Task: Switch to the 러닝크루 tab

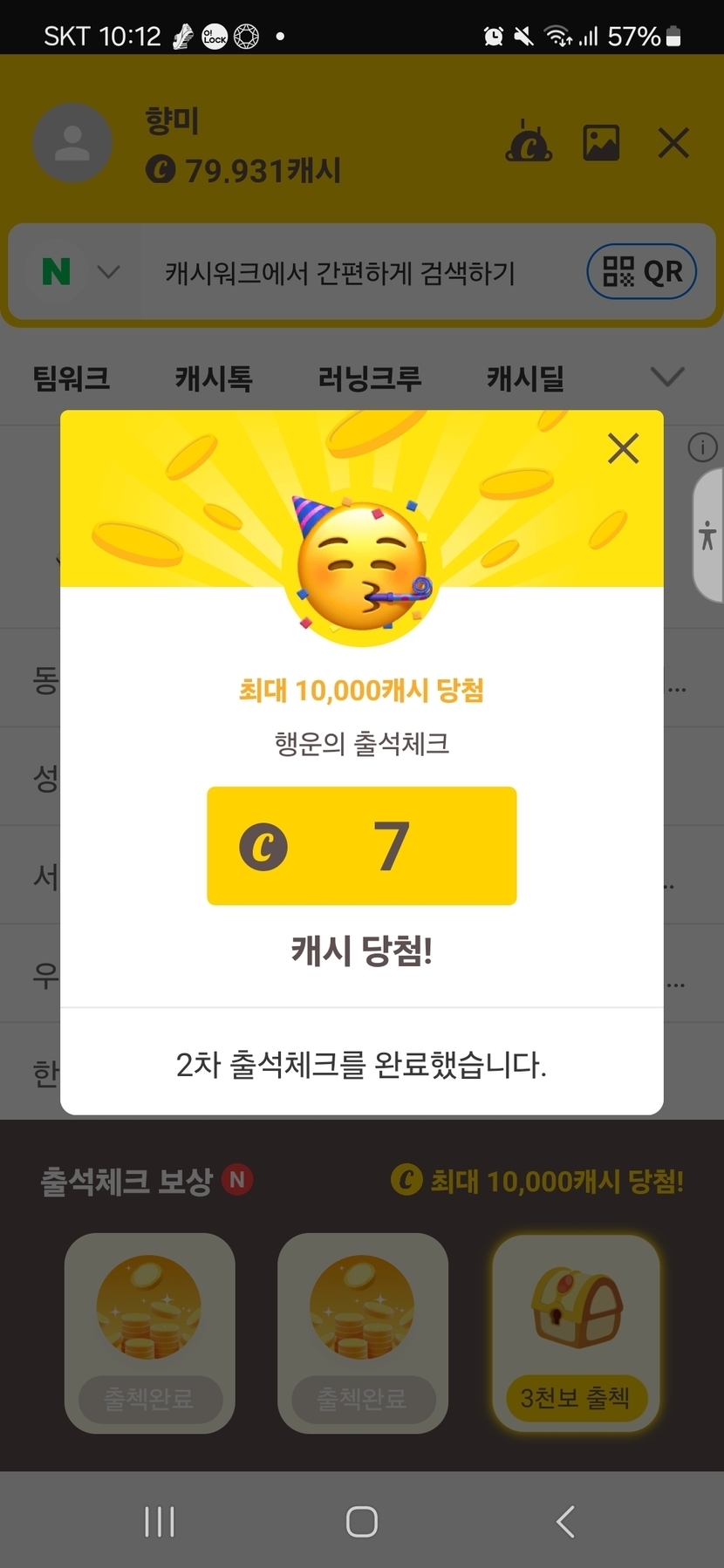Action: (x=369, y=378)
